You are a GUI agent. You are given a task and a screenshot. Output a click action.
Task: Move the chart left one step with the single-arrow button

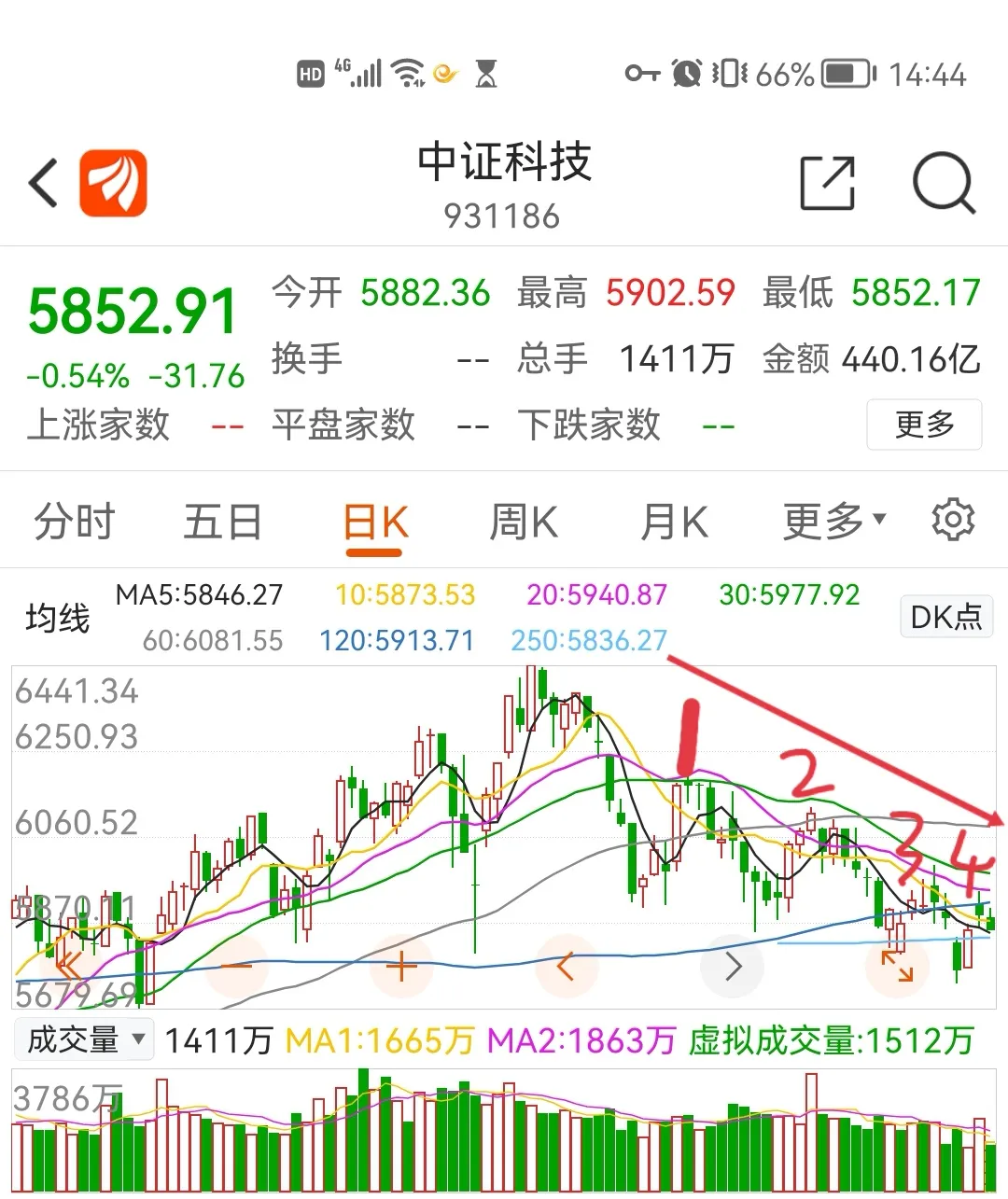click(566, 966)
